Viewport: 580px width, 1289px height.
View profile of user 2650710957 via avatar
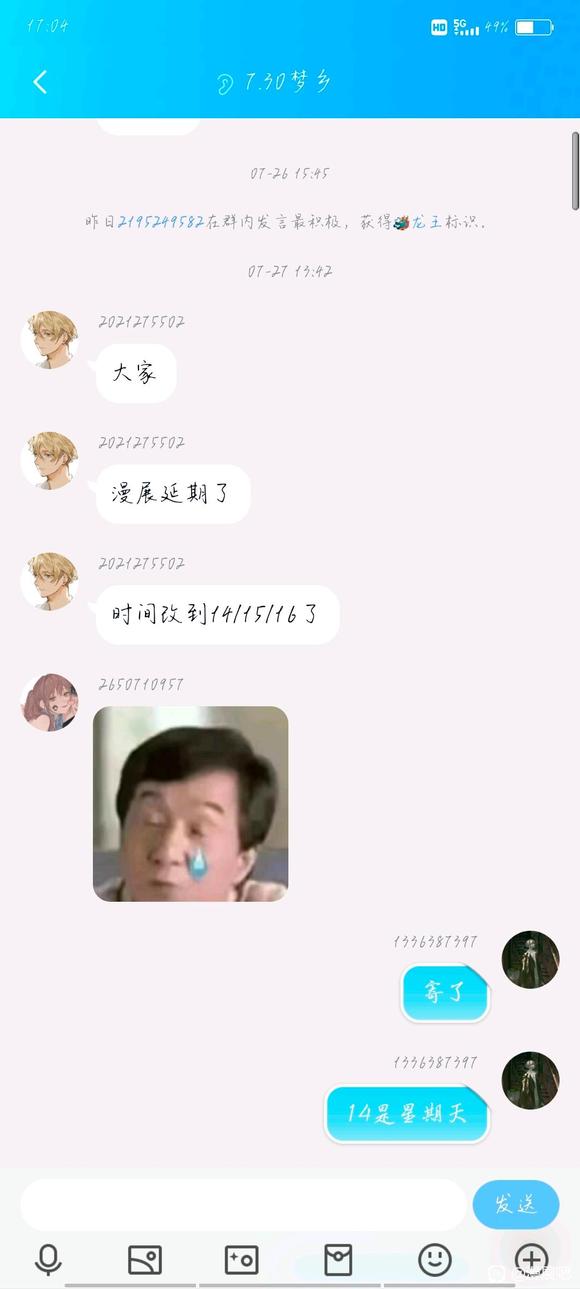tap(50, 702)
